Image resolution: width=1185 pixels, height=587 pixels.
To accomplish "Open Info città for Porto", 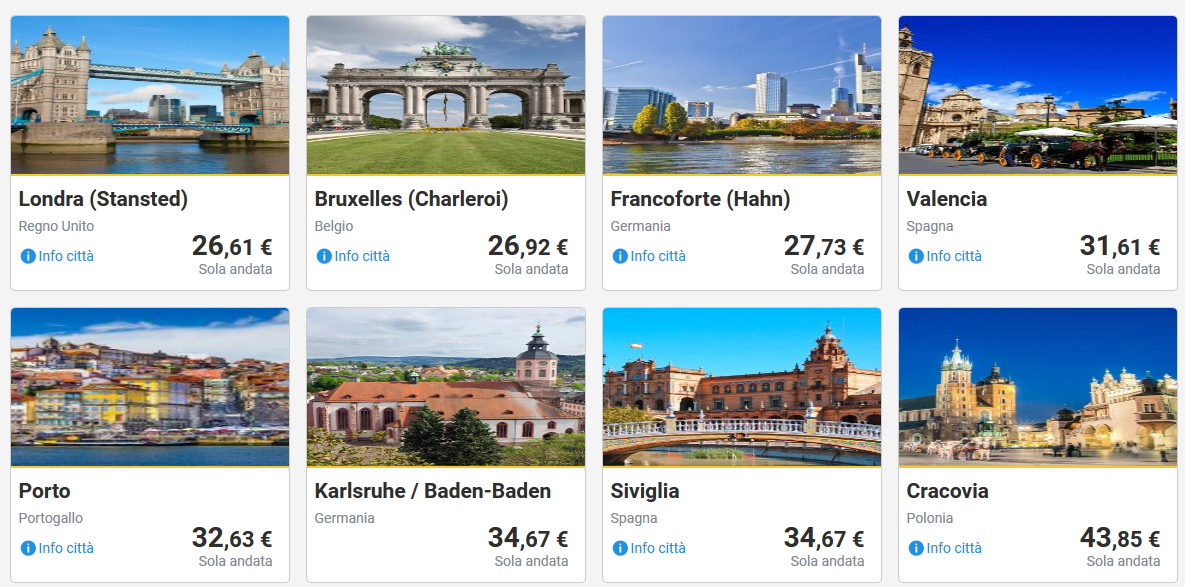I will click(x=58, y=548).
